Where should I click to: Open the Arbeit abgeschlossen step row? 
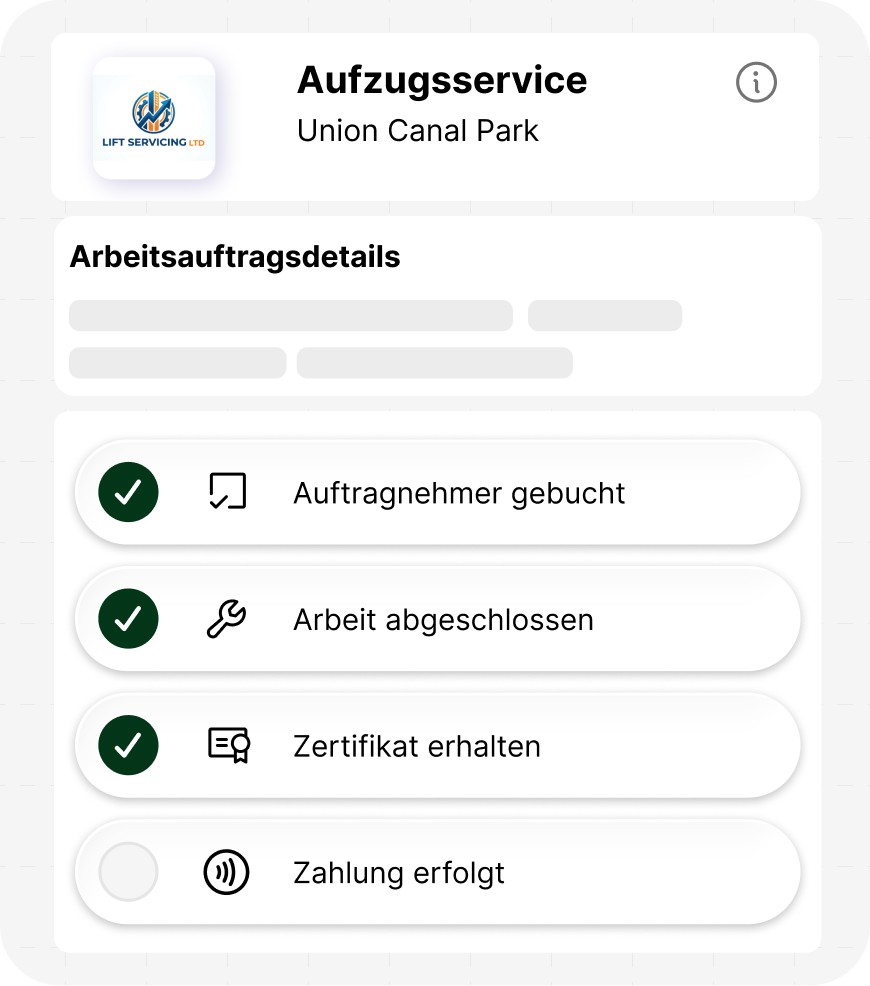[x=438, y=618]
